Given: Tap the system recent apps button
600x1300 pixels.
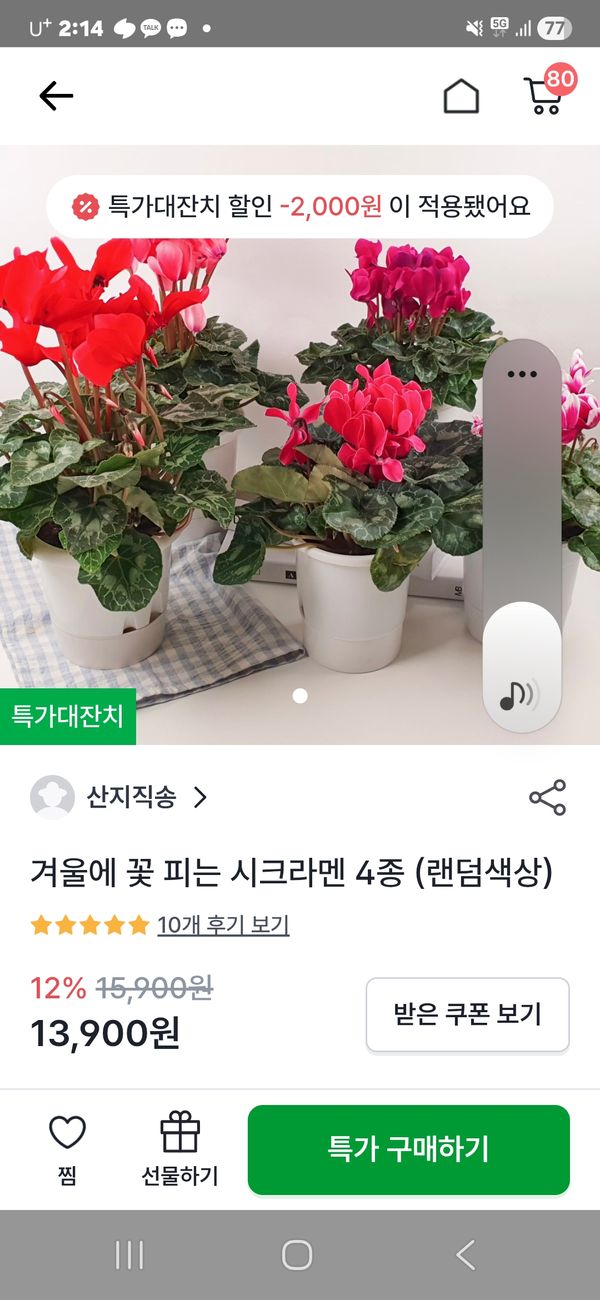Looking at the screenshot, I should (x=130, y=1255).
